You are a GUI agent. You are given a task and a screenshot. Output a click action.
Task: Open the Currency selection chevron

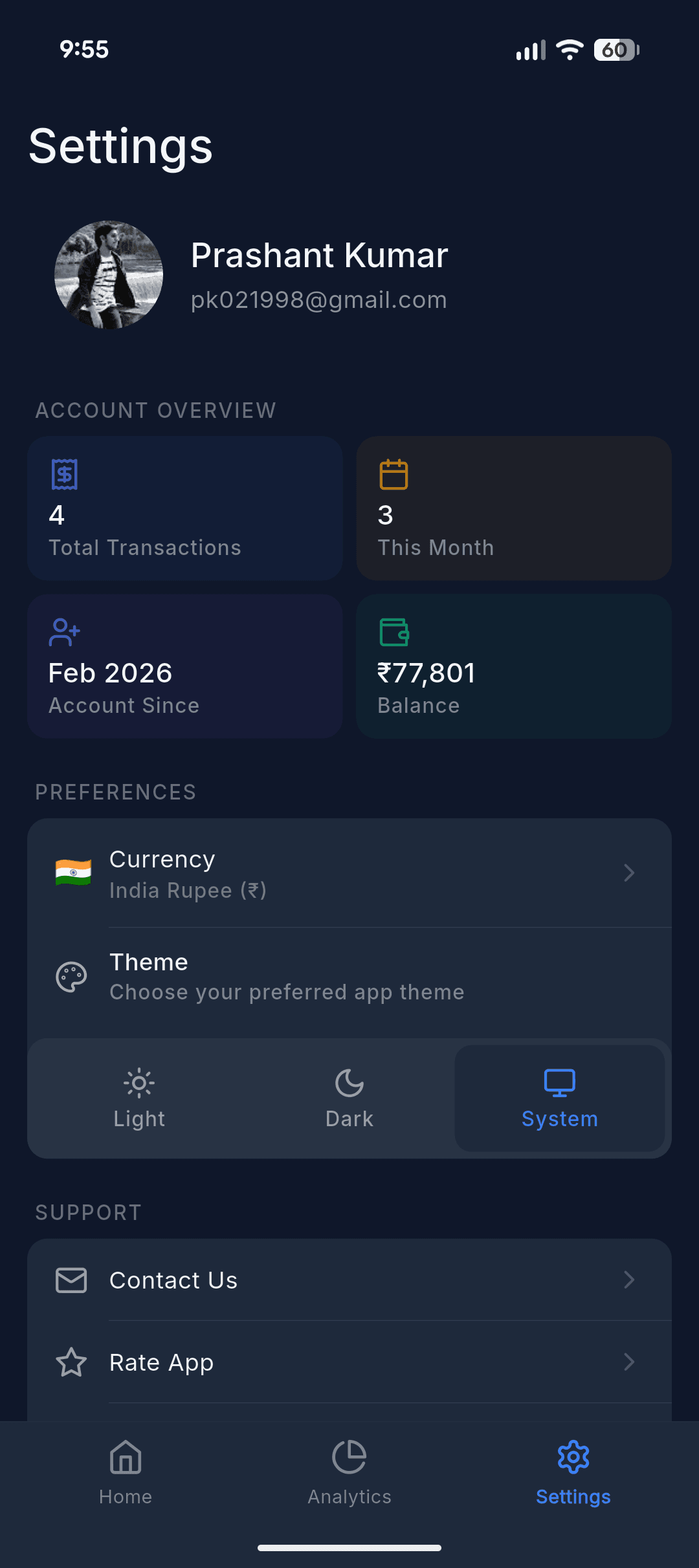pos(629,873)
